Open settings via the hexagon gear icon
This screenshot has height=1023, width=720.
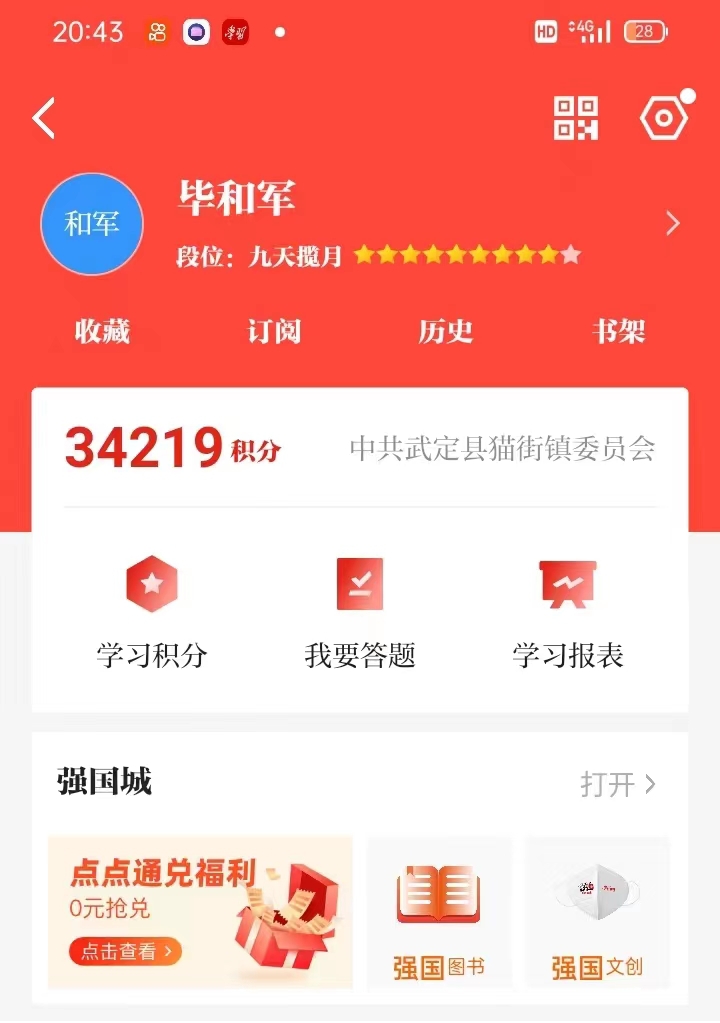pyautogui.click(x=663, y=119)
